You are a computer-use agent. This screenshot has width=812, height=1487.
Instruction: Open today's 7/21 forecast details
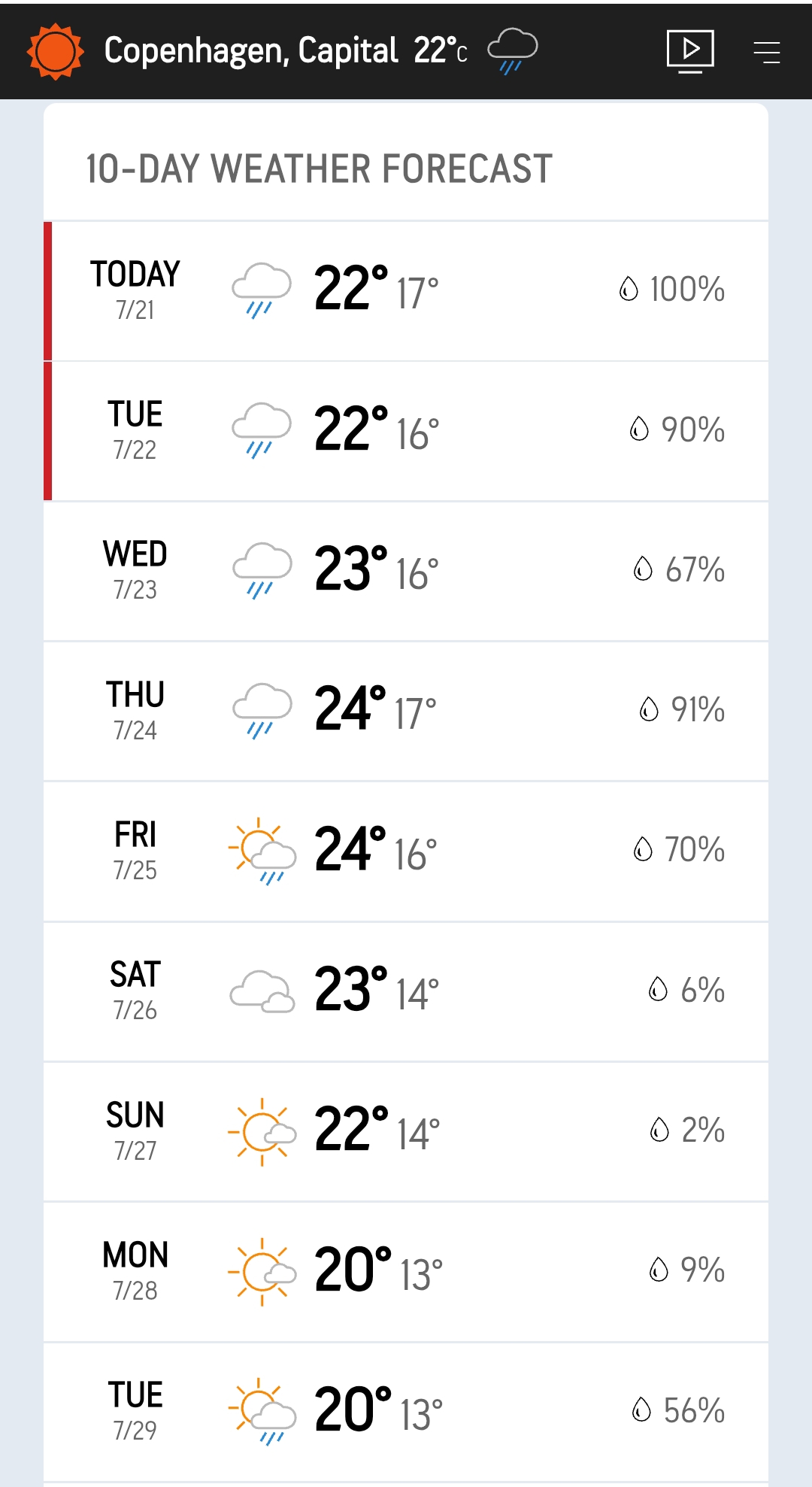click(406, 291)
